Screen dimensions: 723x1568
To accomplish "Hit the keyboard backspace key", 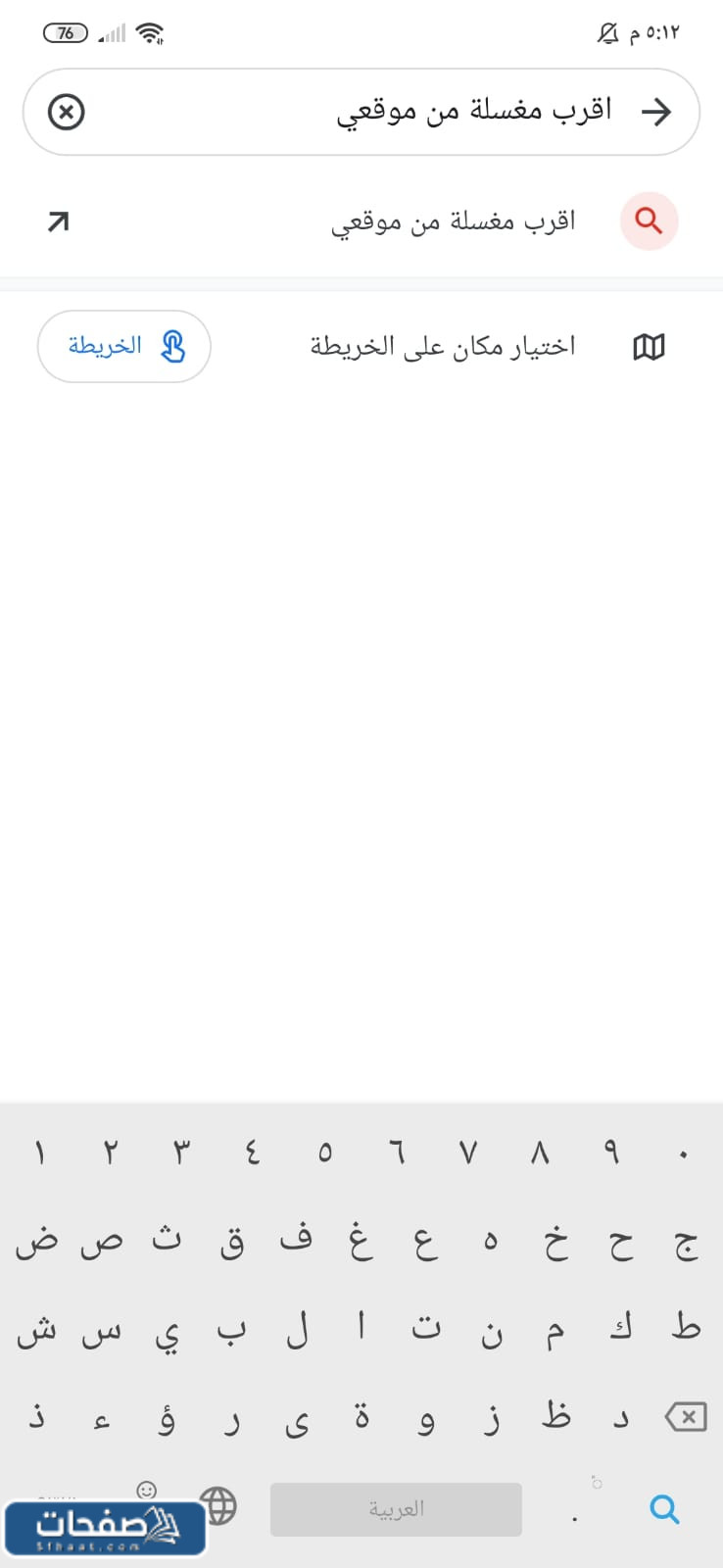I will 685,1416.
